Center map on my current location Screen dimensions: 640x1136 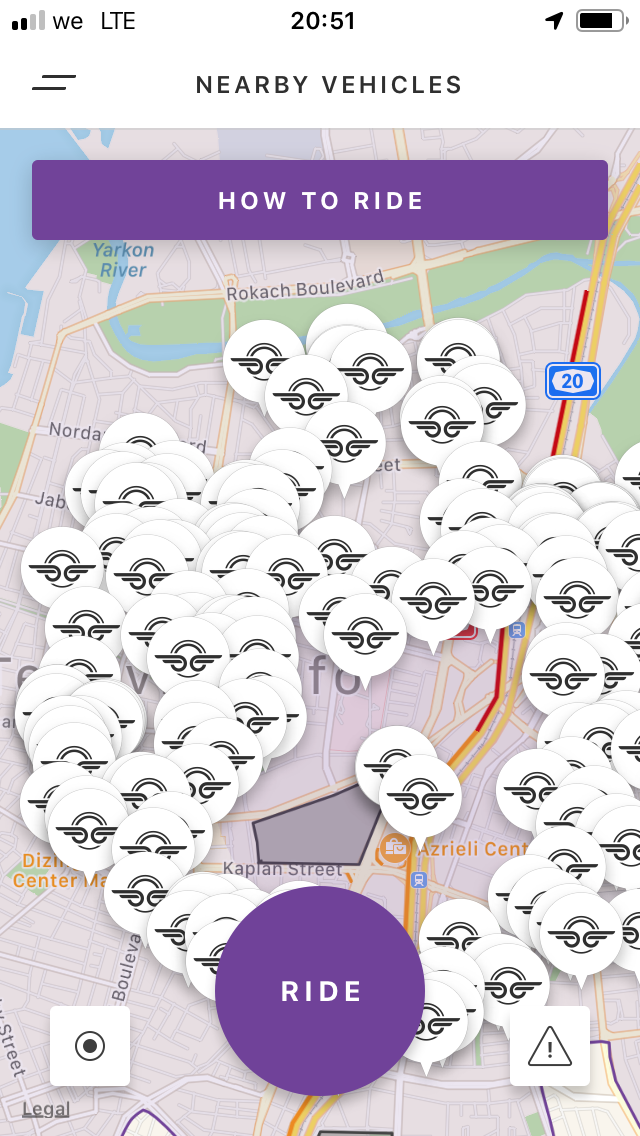click(90, 1046)
